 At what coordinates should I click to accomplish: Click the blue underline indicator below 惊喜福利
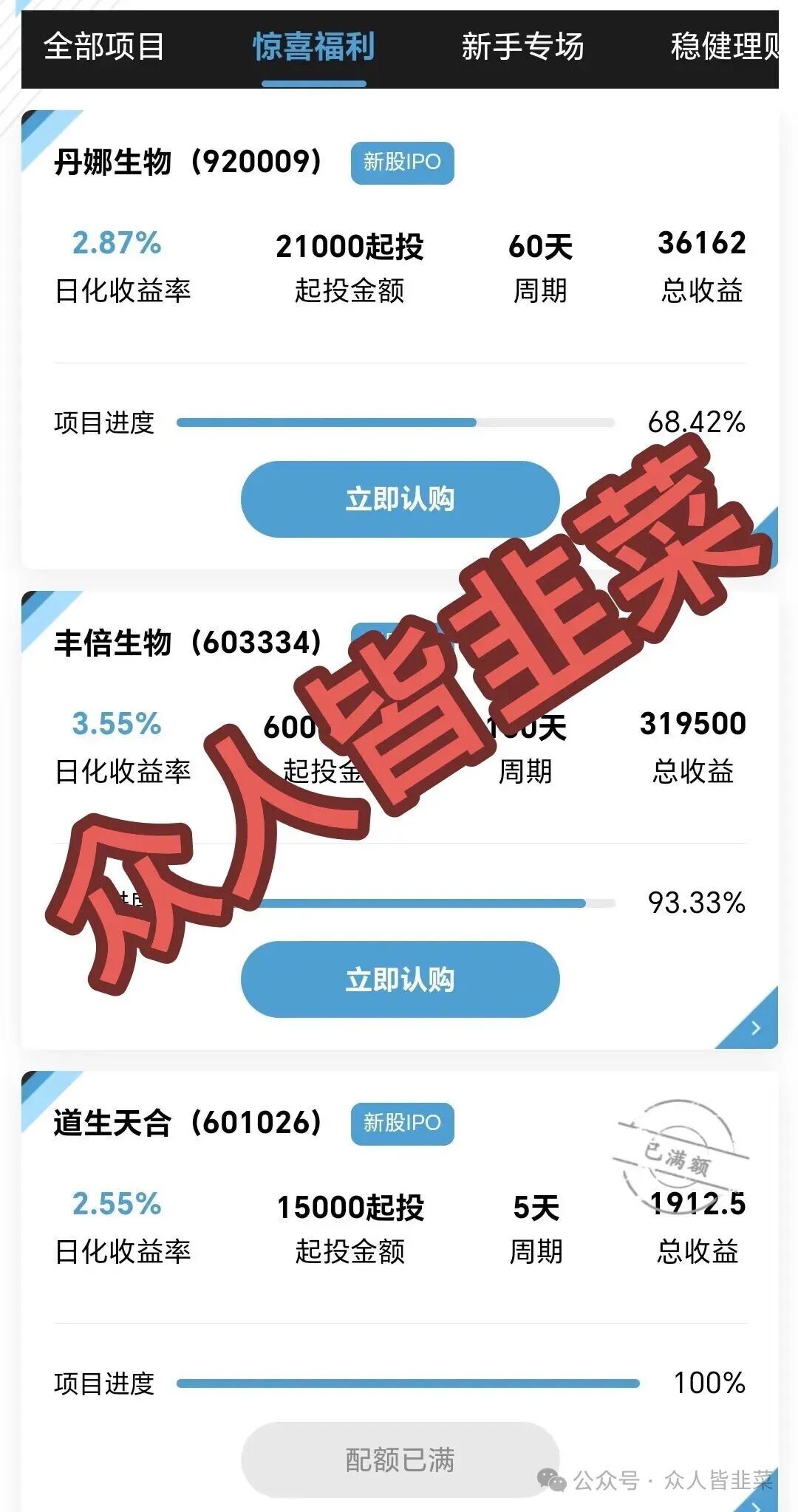click(x=313, y=85)
